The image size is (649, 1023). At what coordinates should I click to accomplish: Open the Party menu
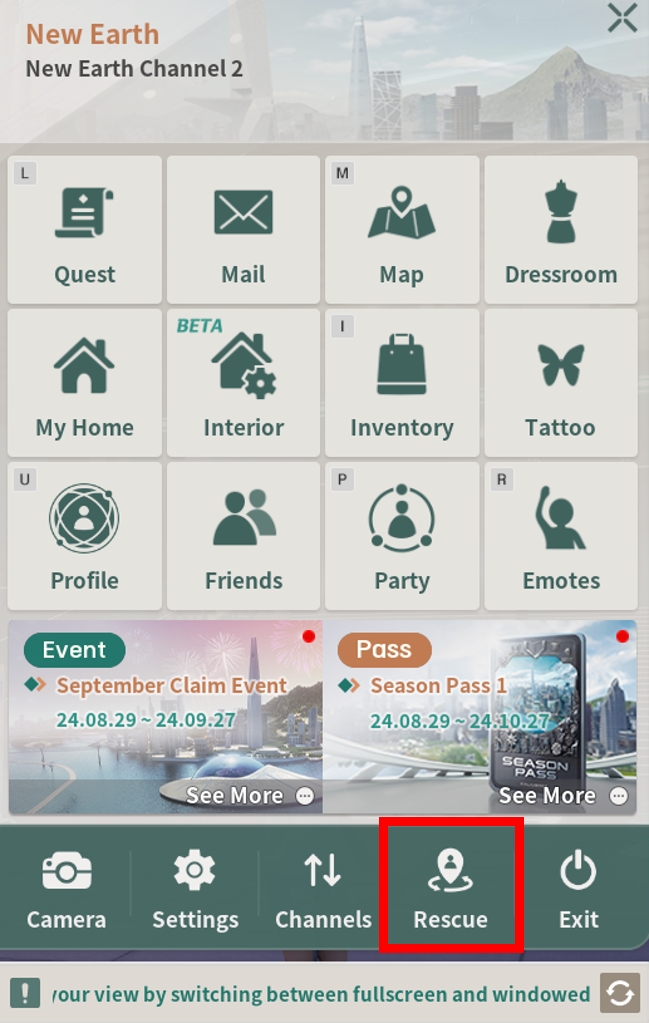point(401,536)
